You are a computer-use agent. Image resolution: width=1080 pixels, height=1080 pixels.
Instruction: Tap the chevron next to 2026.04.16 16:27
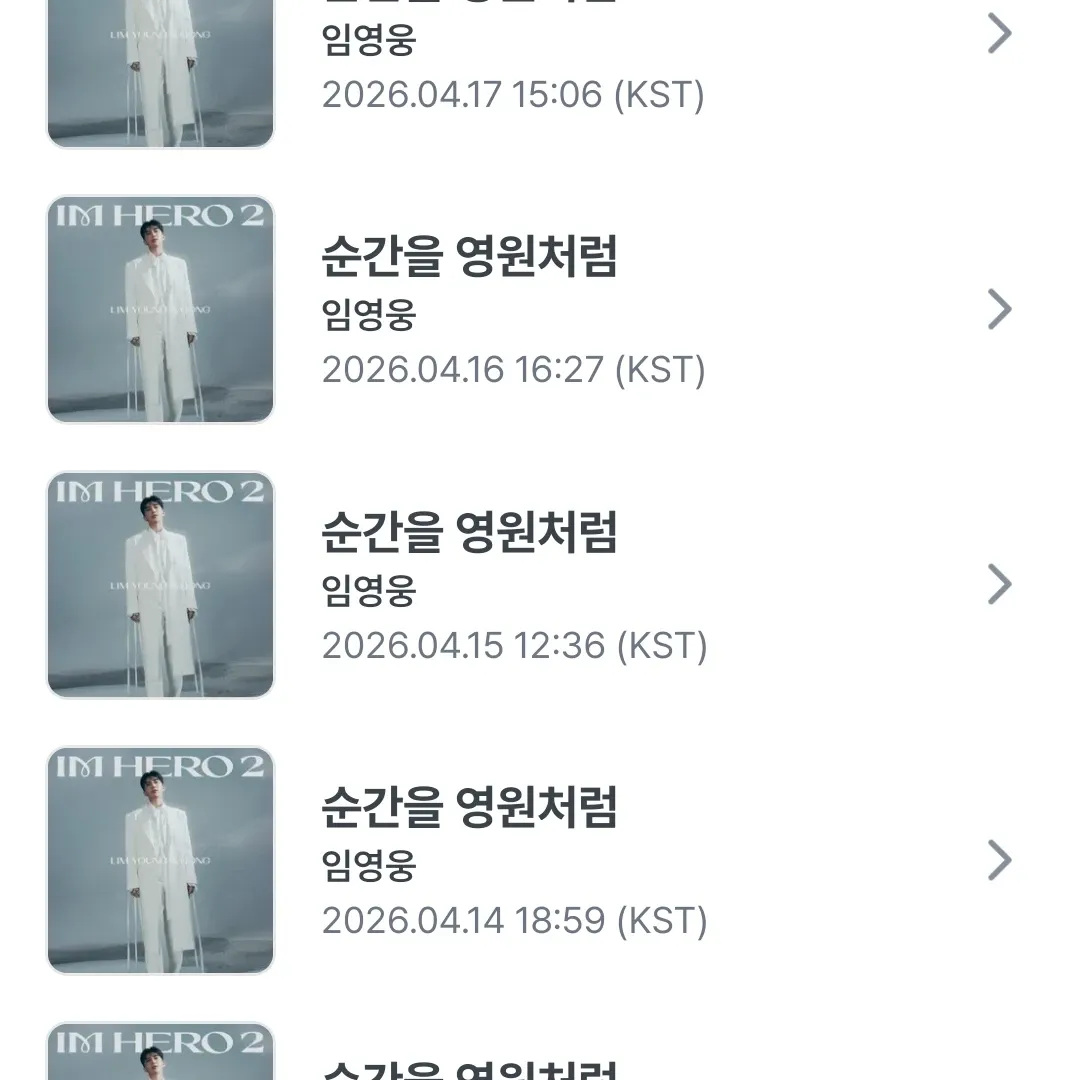[999, 309]
